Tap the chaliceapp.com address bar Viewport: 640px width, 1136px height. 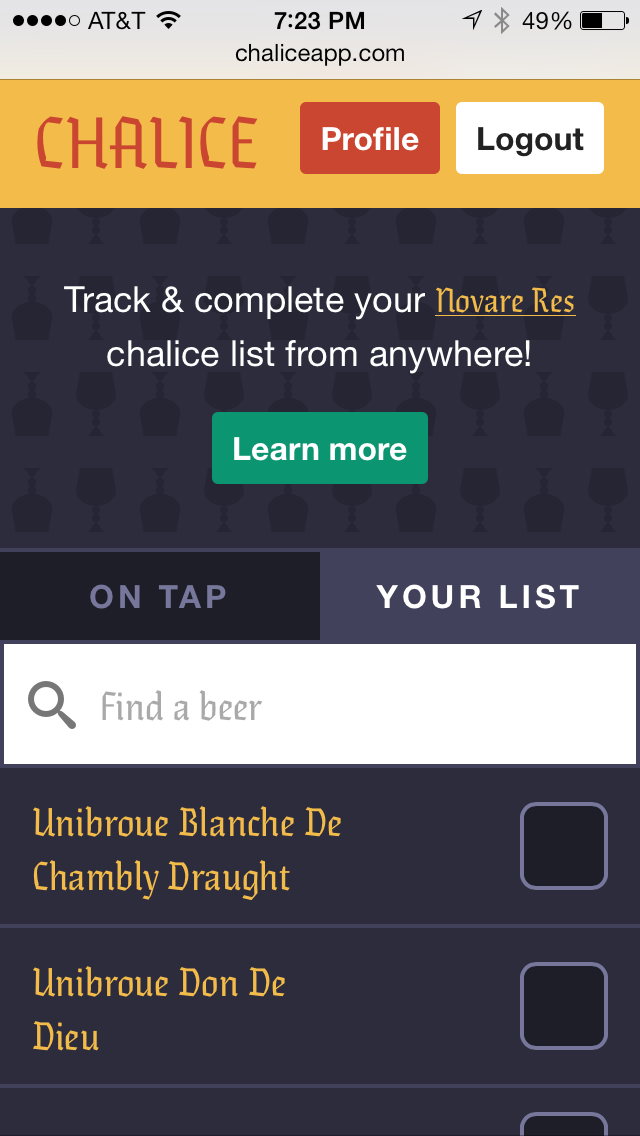pos(320,54)
